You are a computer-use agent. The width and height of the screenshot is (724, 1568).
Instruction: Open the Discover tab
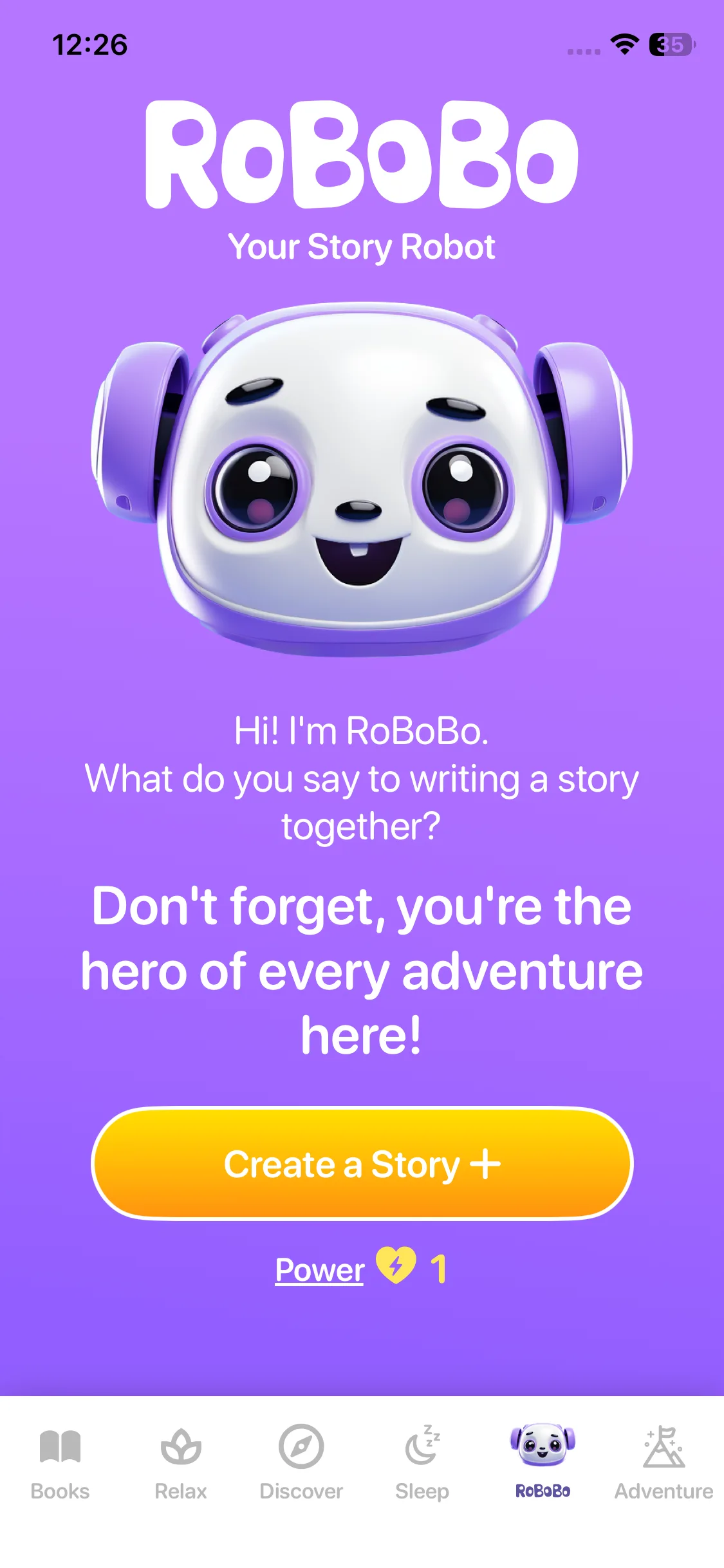301,1462
